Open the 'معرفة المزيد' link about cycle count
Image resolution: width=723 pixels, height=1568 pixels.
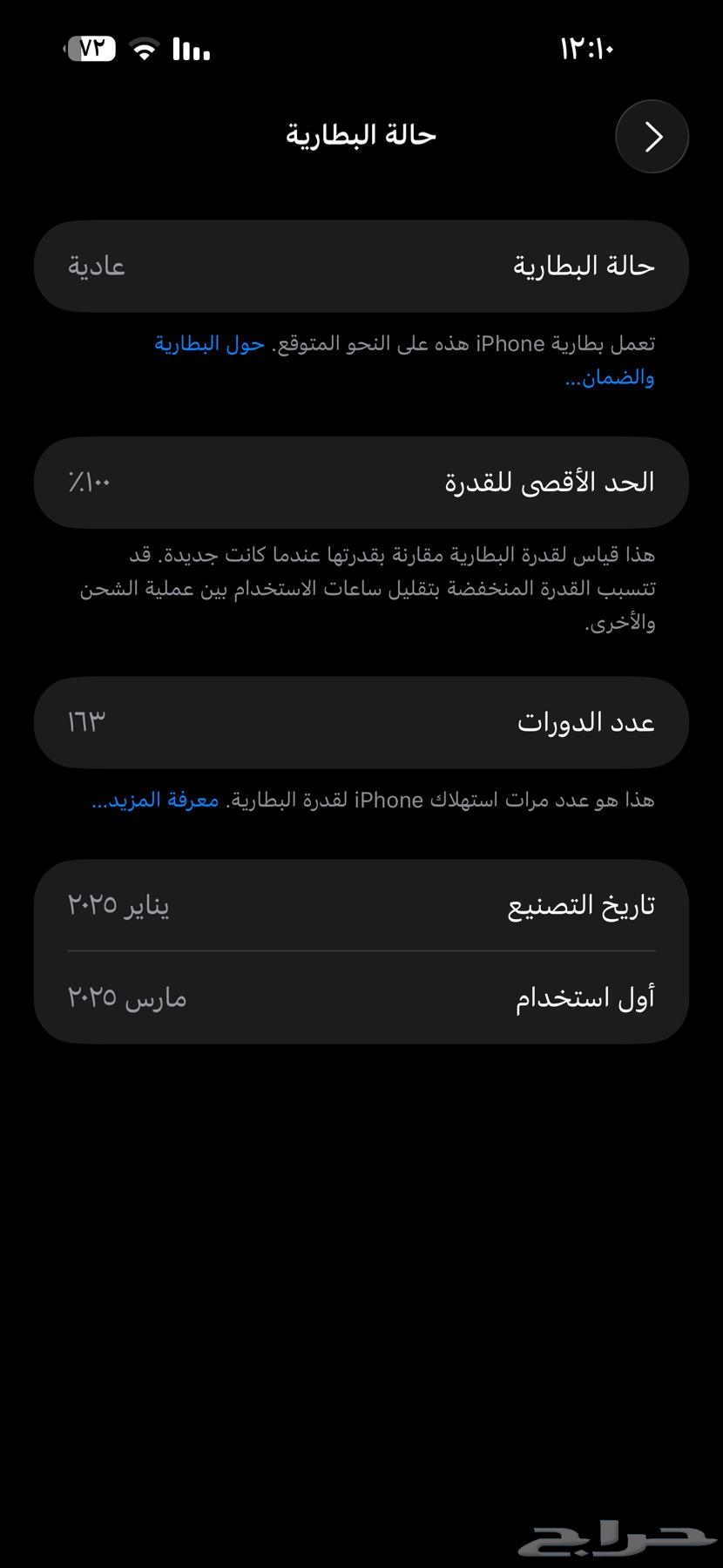click(156, 800)
